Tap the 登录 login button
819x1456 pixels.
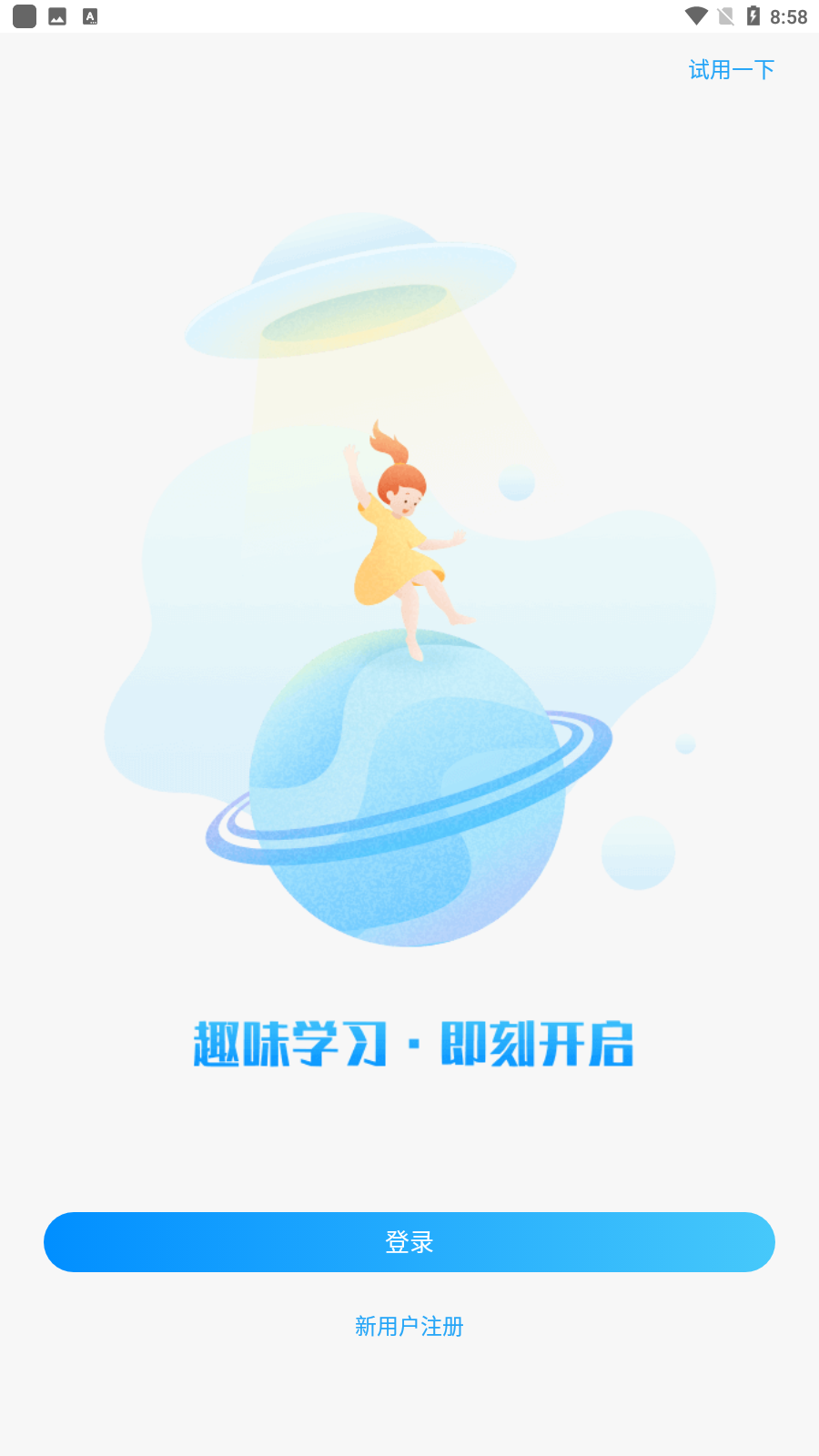tap(409, 1242)
